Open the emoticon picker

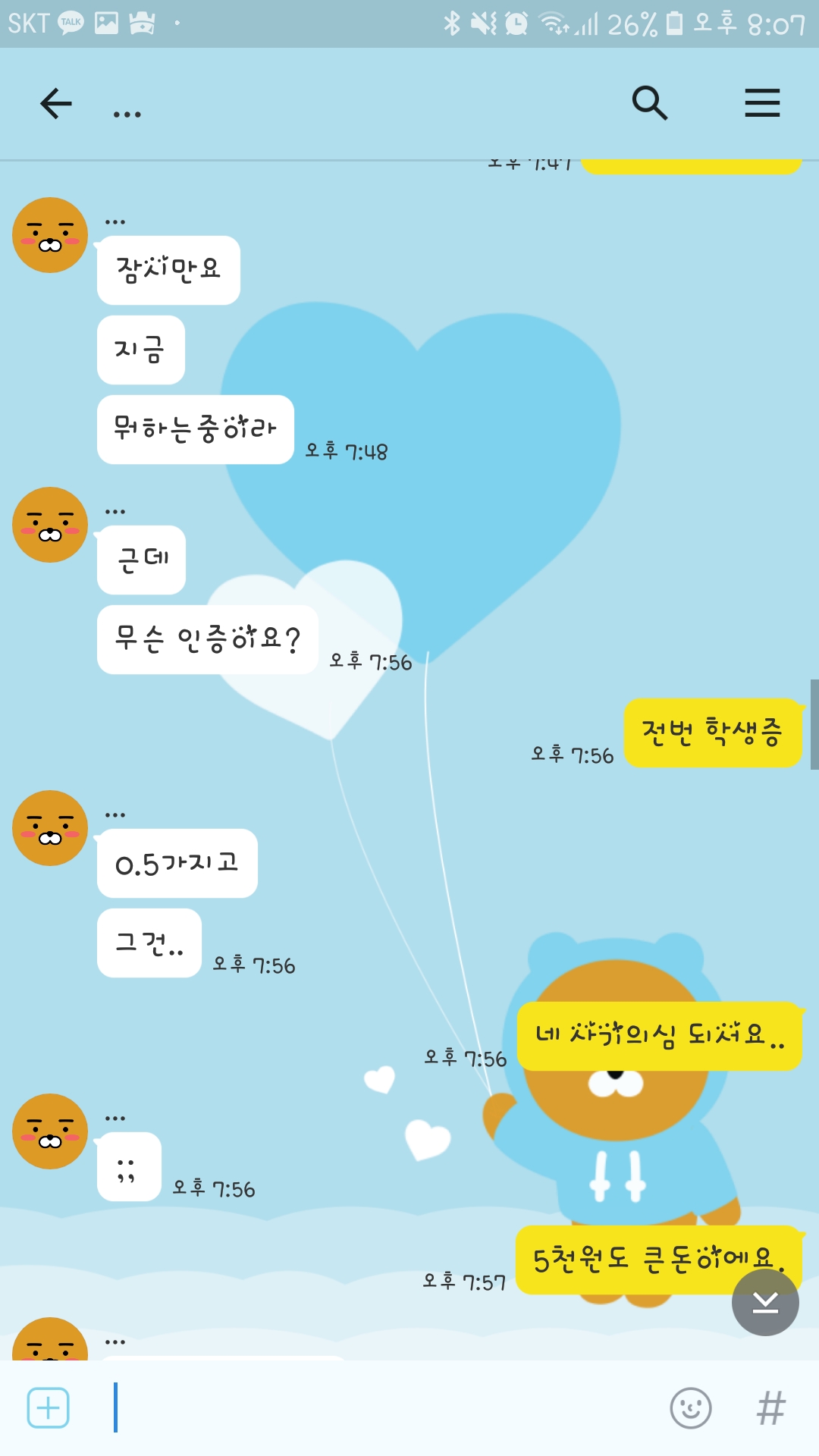tap(690, 1408)
